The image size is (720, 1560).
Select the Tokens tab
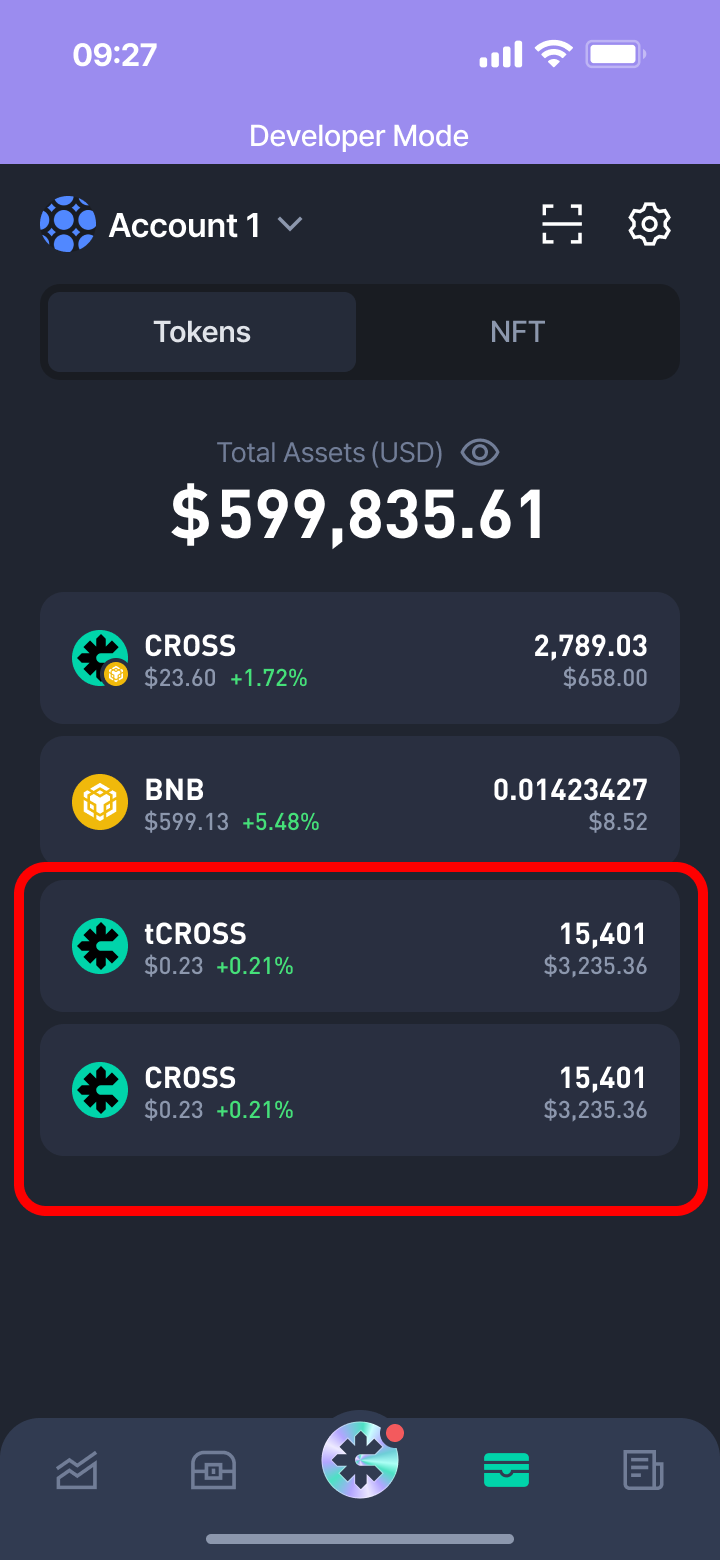(x=202, y=332)
